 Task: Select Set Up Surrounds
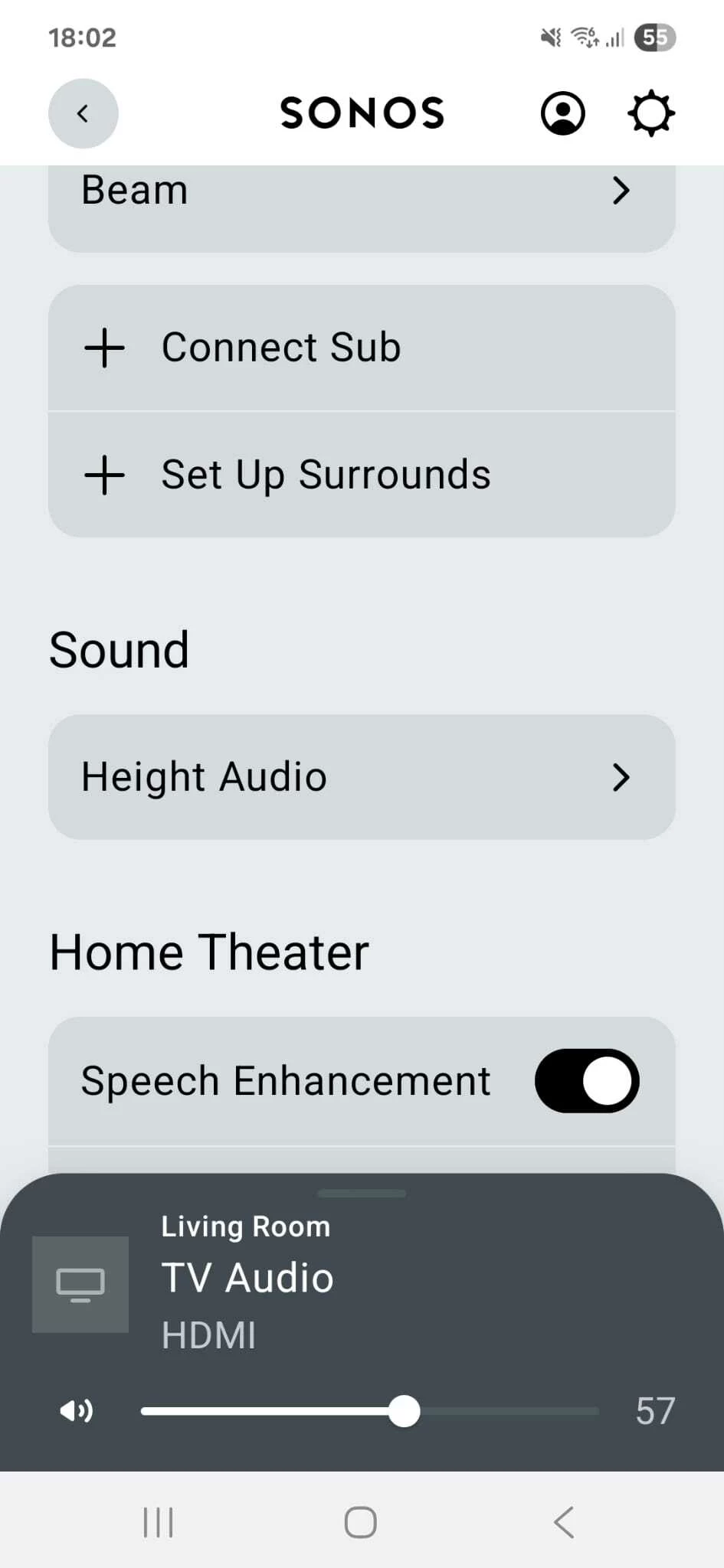[362, 475]
